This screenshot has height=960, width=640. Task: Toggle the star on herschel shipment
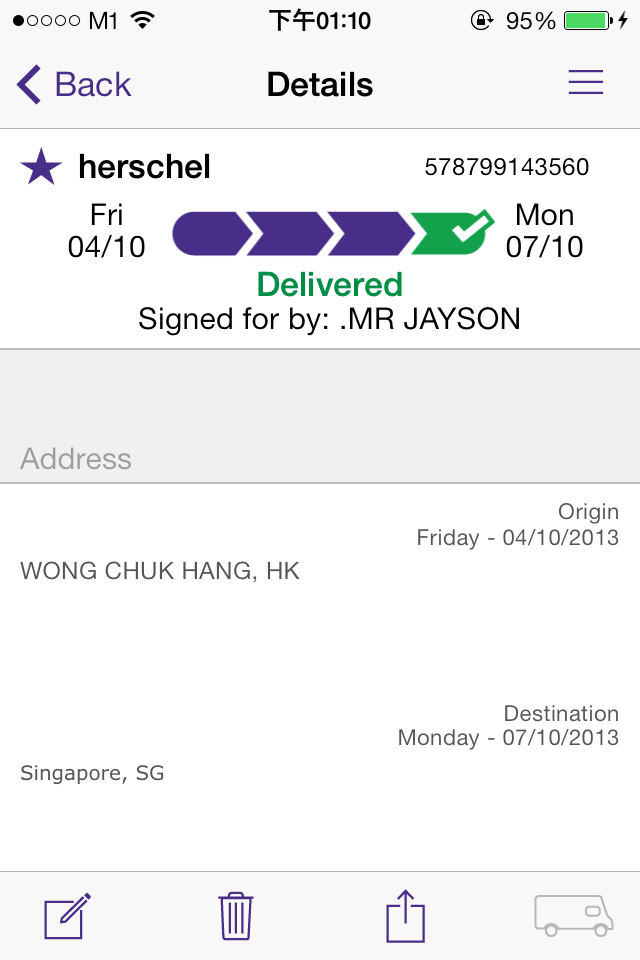coord(41,167)
